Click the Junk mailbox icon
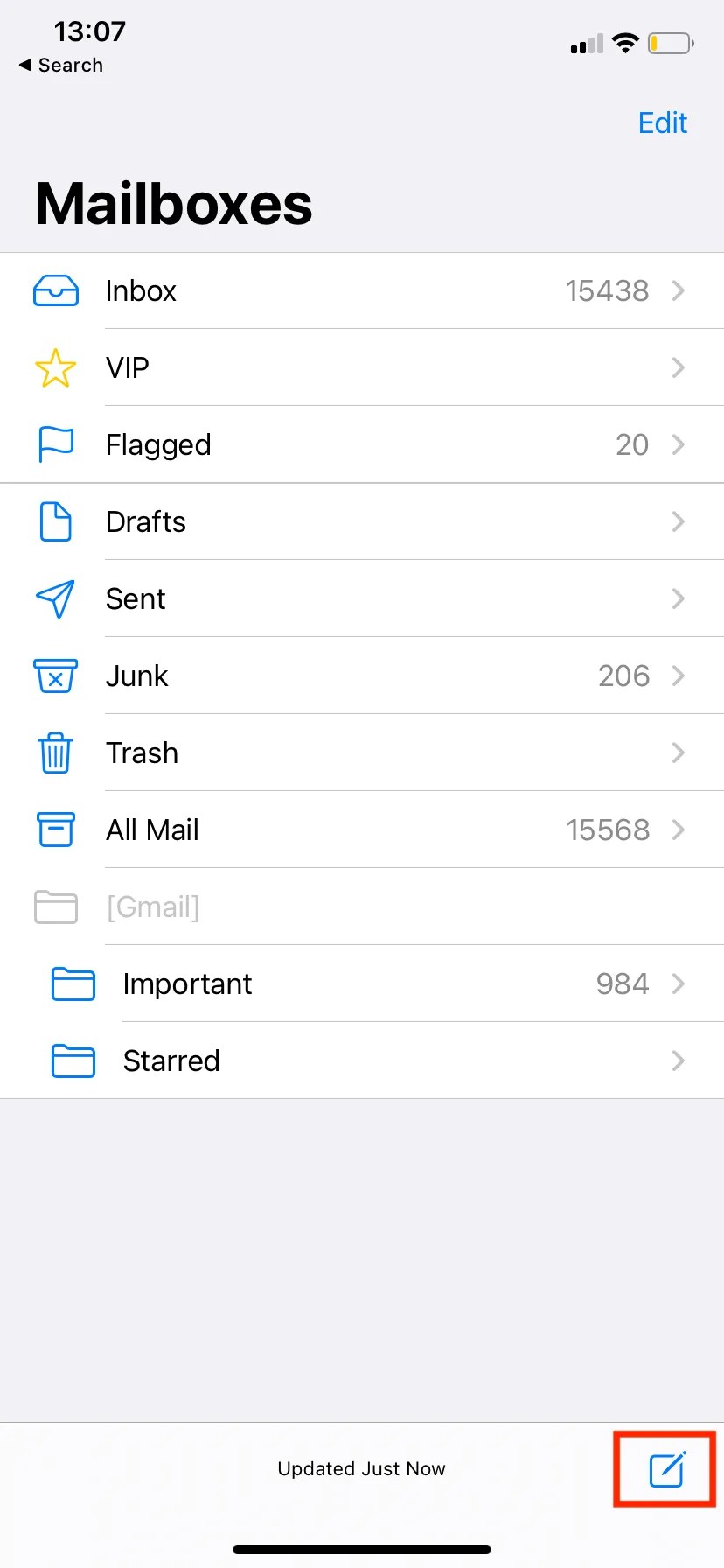The width and height of the screenshot is (724, 1568). 55,675
